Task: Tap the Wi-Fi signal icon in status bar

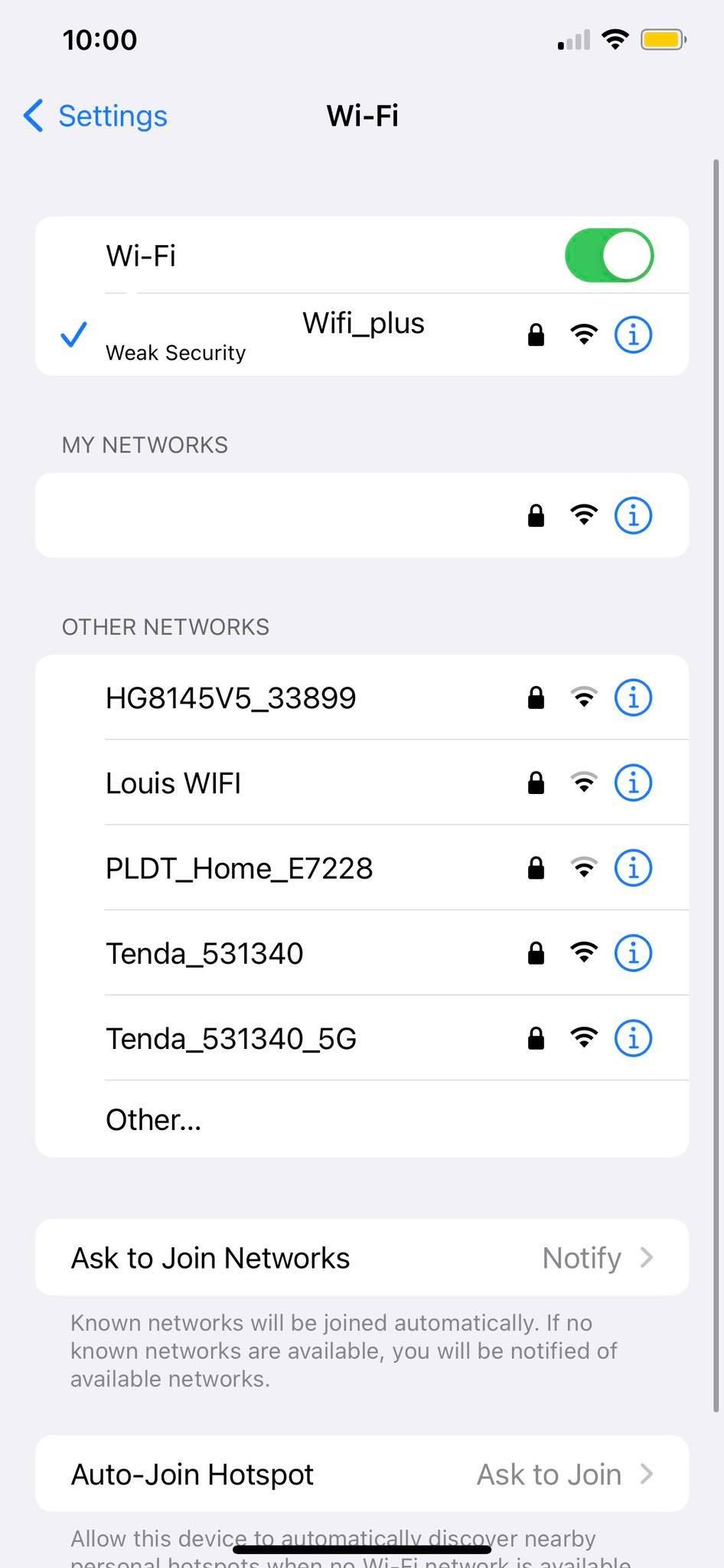Action: point(616,38)
